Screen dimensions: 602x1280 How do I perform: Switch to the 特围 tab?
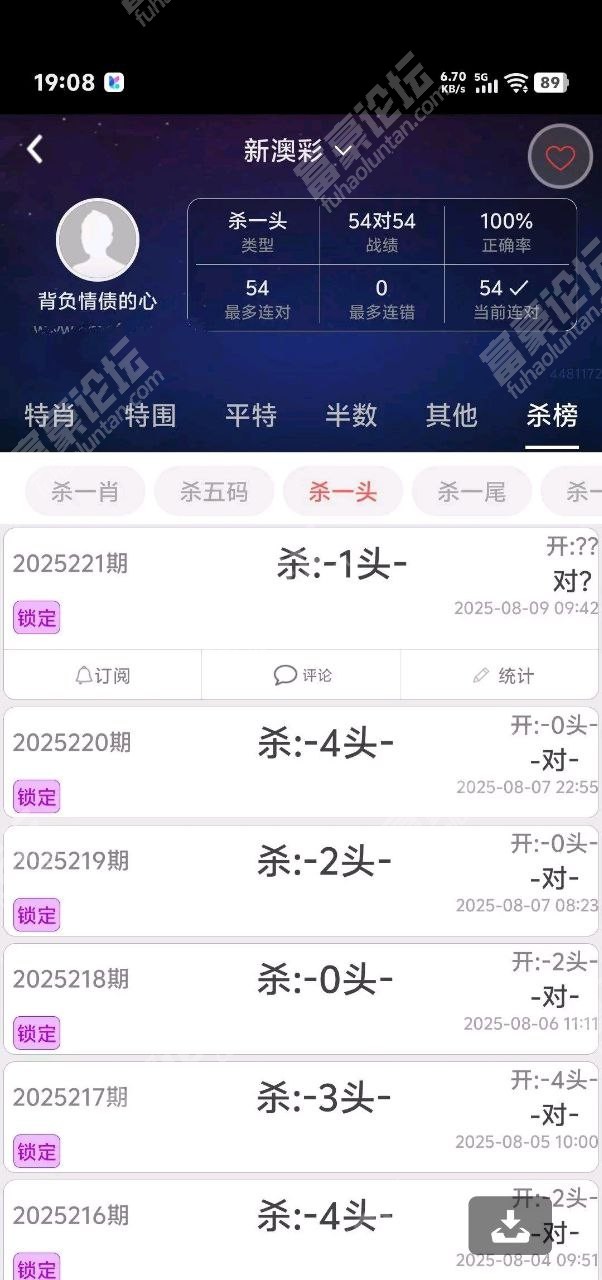(150, 415)
